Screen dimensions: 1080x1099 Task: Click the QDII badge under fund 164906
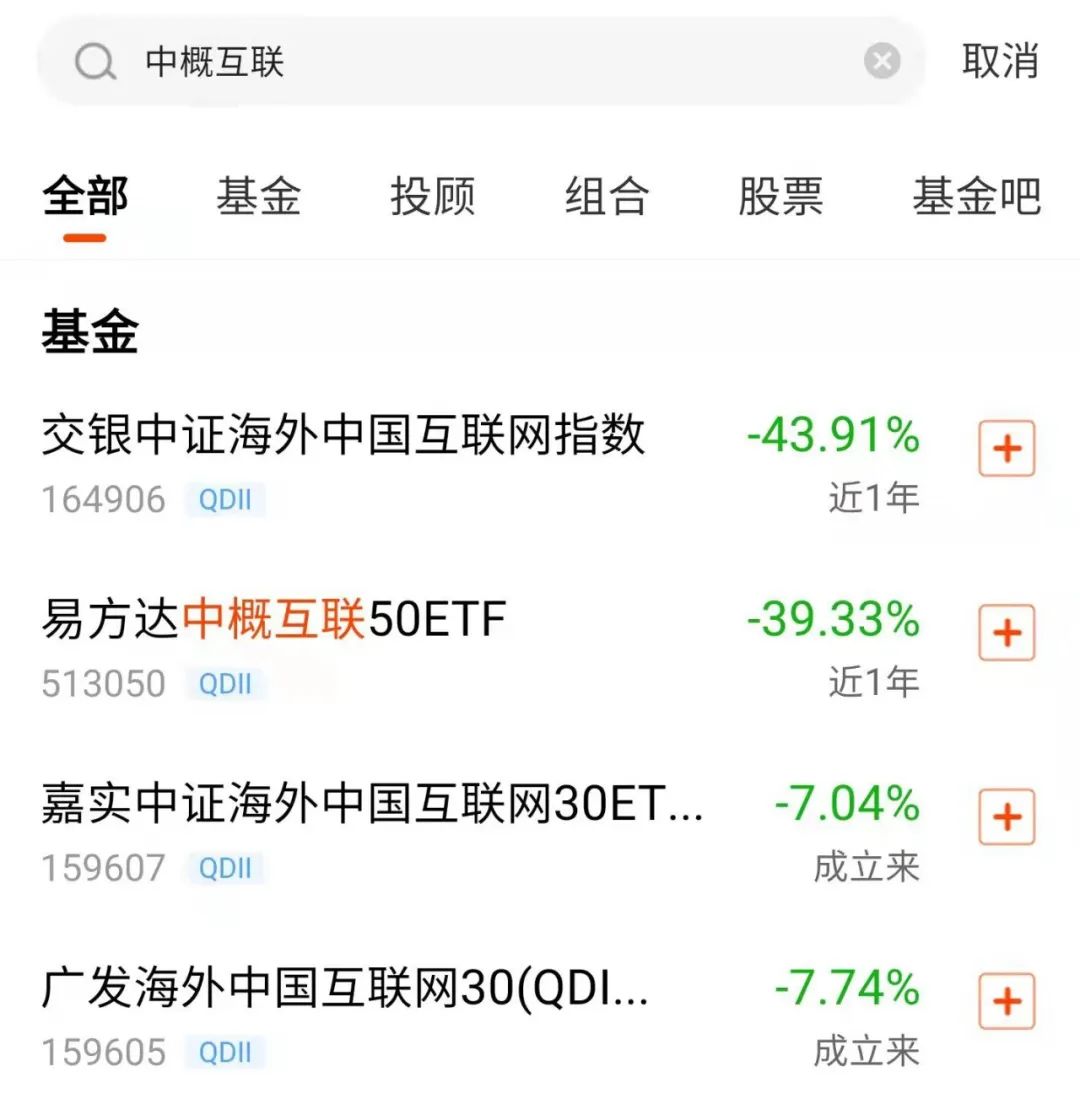[227, 499]
